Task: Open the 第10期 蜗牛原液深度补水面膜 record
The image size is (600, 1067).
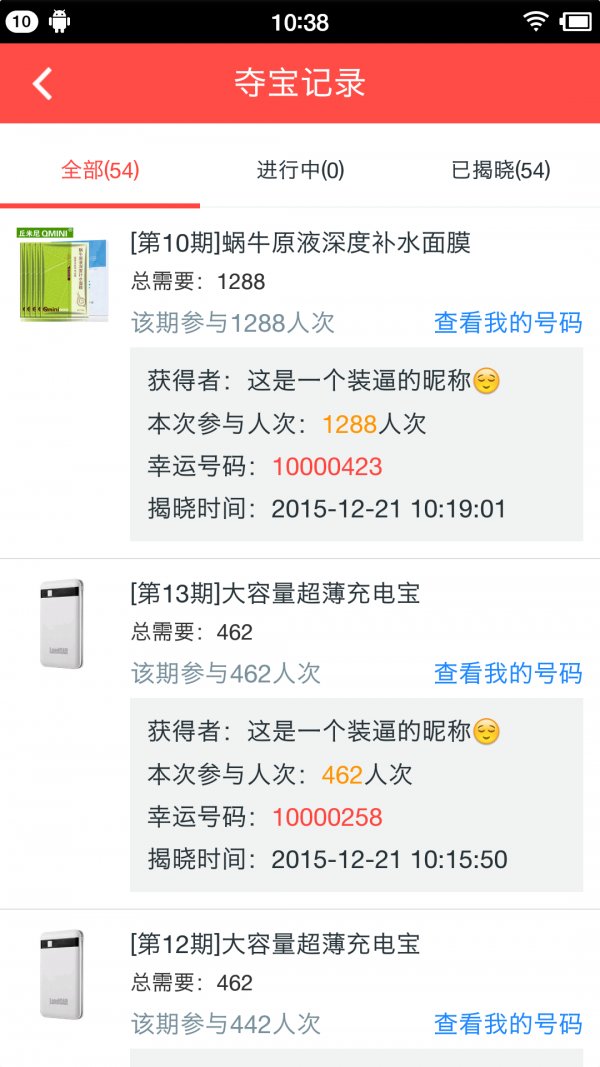Action: coord(300,243)
